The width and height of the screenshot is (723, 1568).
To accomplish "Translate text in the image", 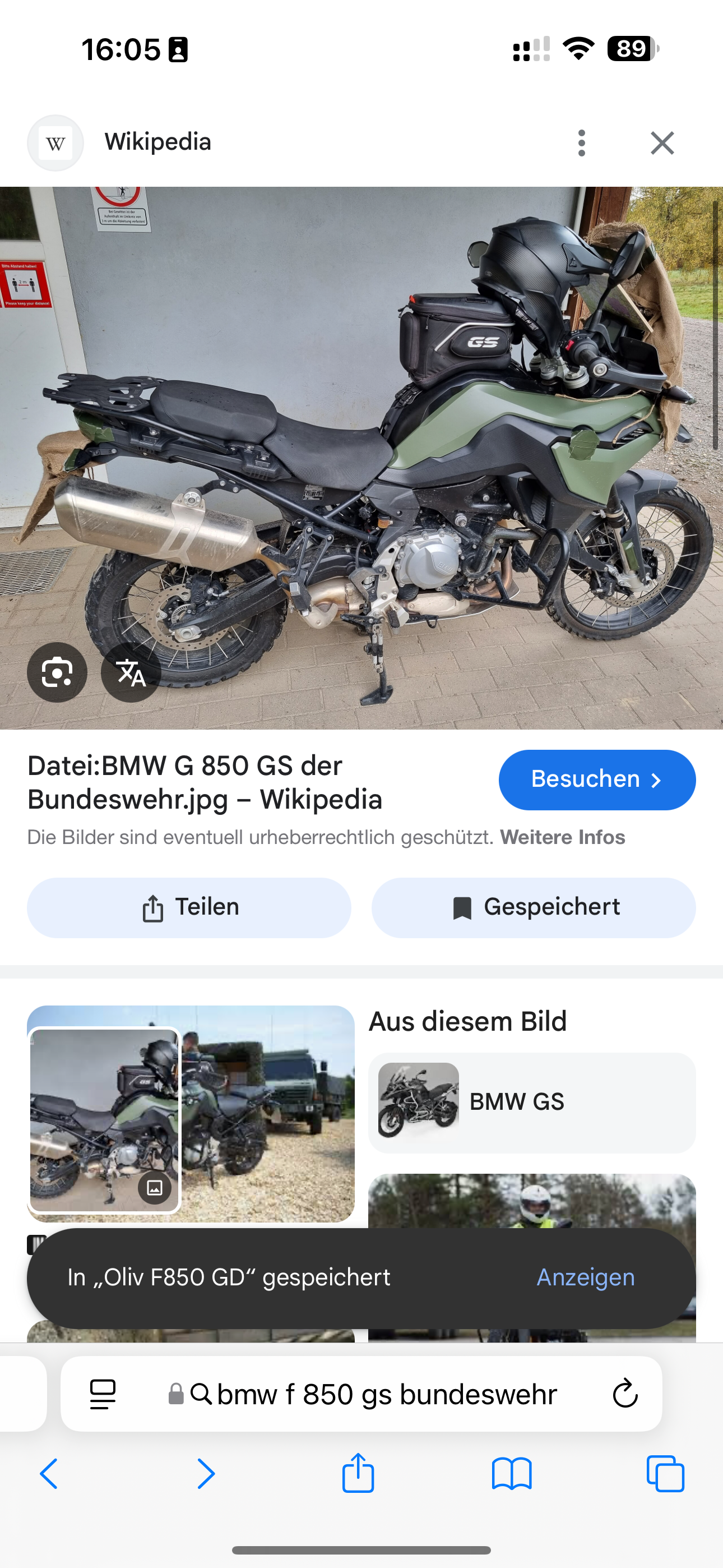I will tap(131, 672).
